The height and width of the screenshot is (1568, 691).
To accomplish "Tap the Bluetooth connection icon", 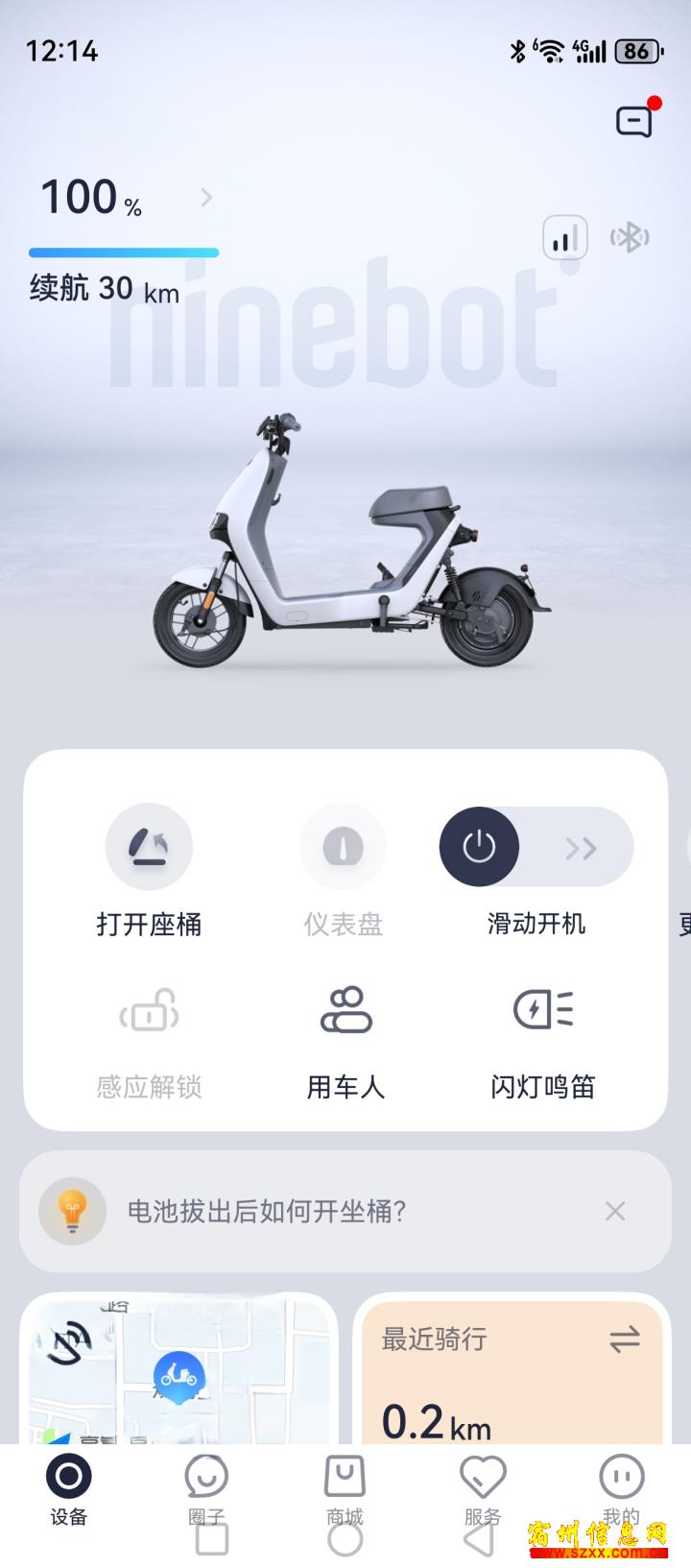I will 630,237.
